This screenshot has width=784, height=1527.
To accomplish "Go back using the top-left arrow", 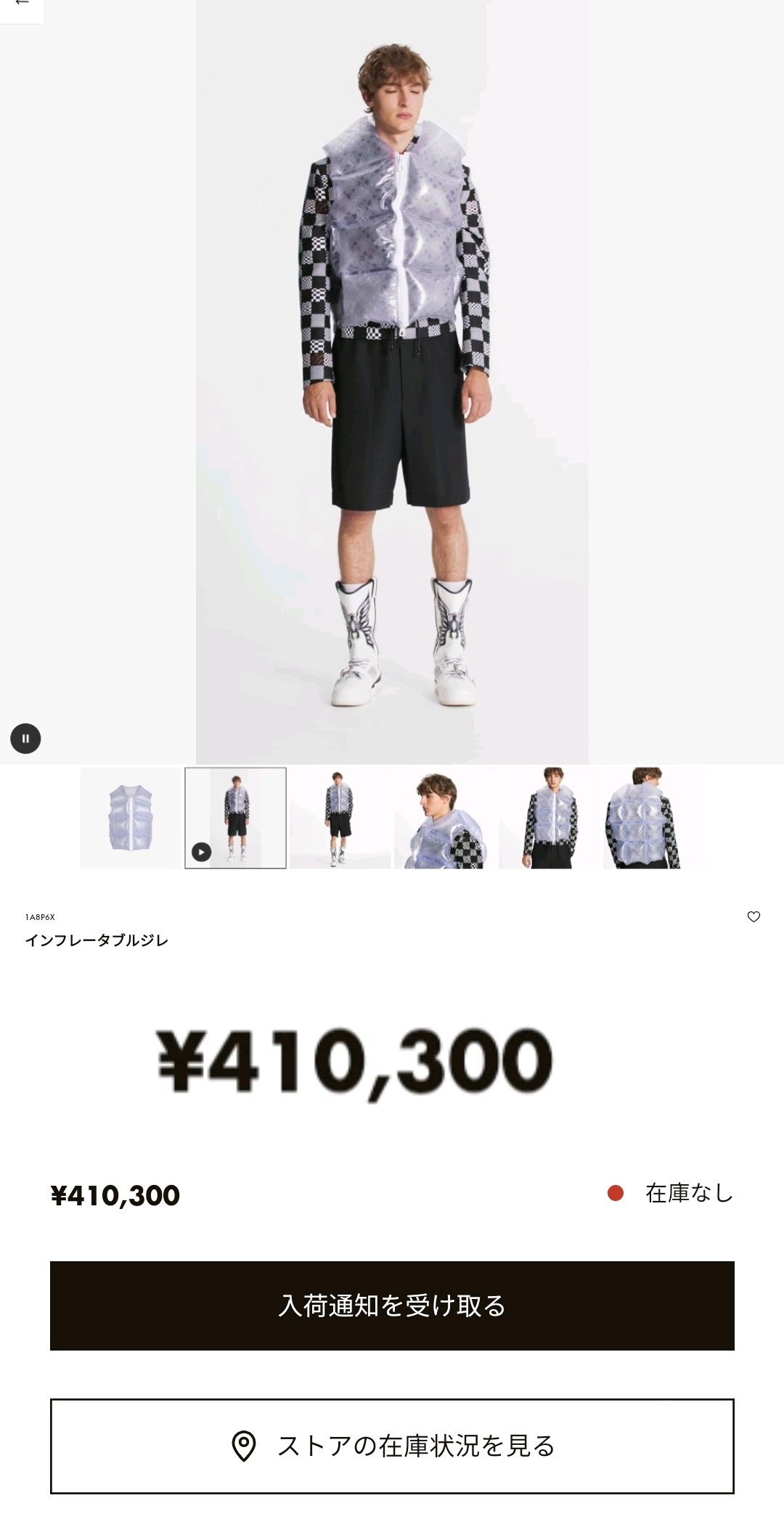I will [21, 6].
